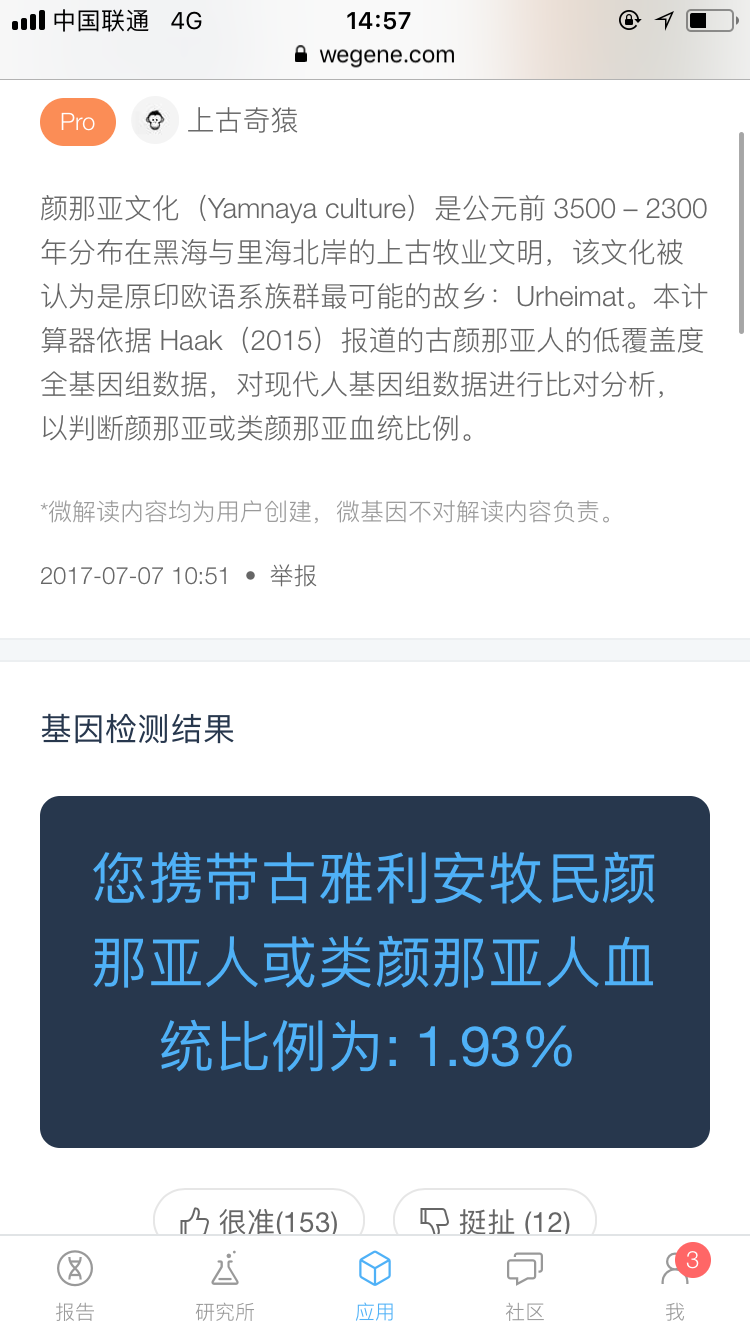Open the 社区 community tab

click(x=525, y=1286)
